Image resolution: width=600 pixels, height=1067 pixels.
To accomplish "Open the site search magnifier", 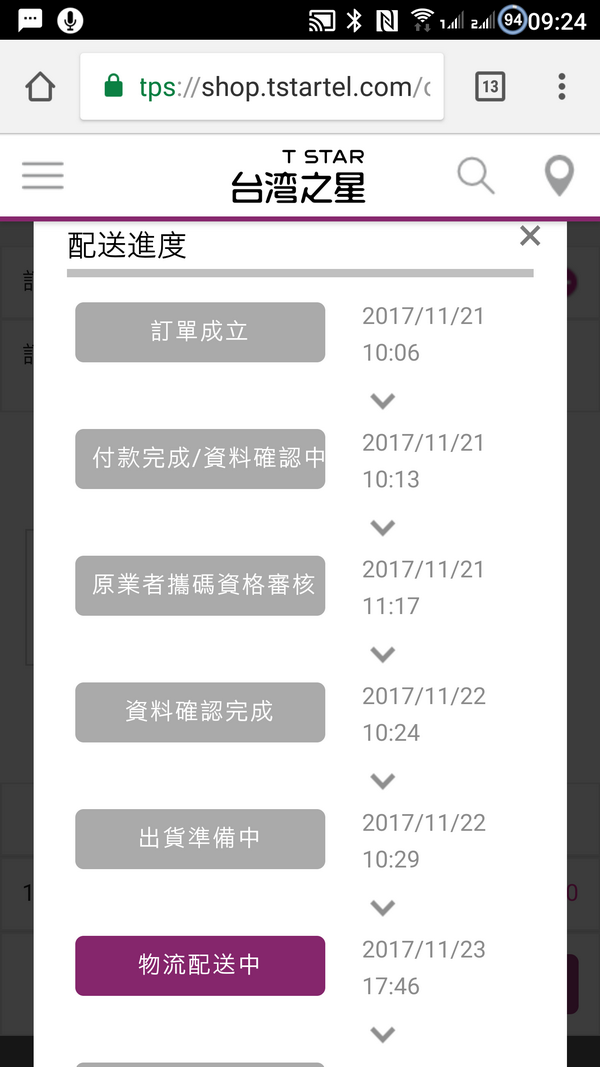I will click(476, 176).
